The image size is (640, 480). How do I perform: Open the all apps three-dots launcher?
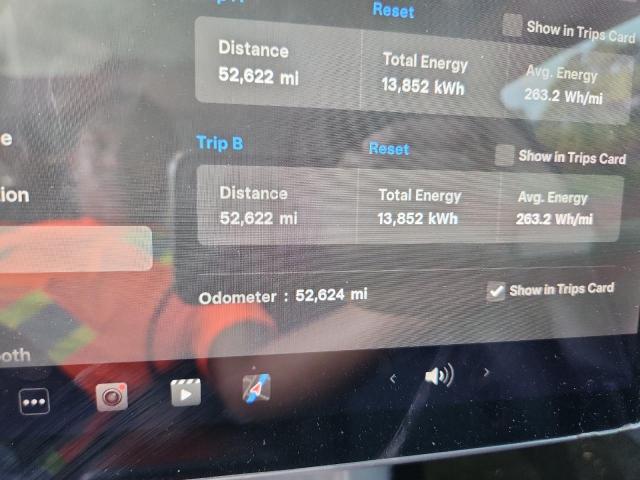pyautogui.click(x=35, y=402)
